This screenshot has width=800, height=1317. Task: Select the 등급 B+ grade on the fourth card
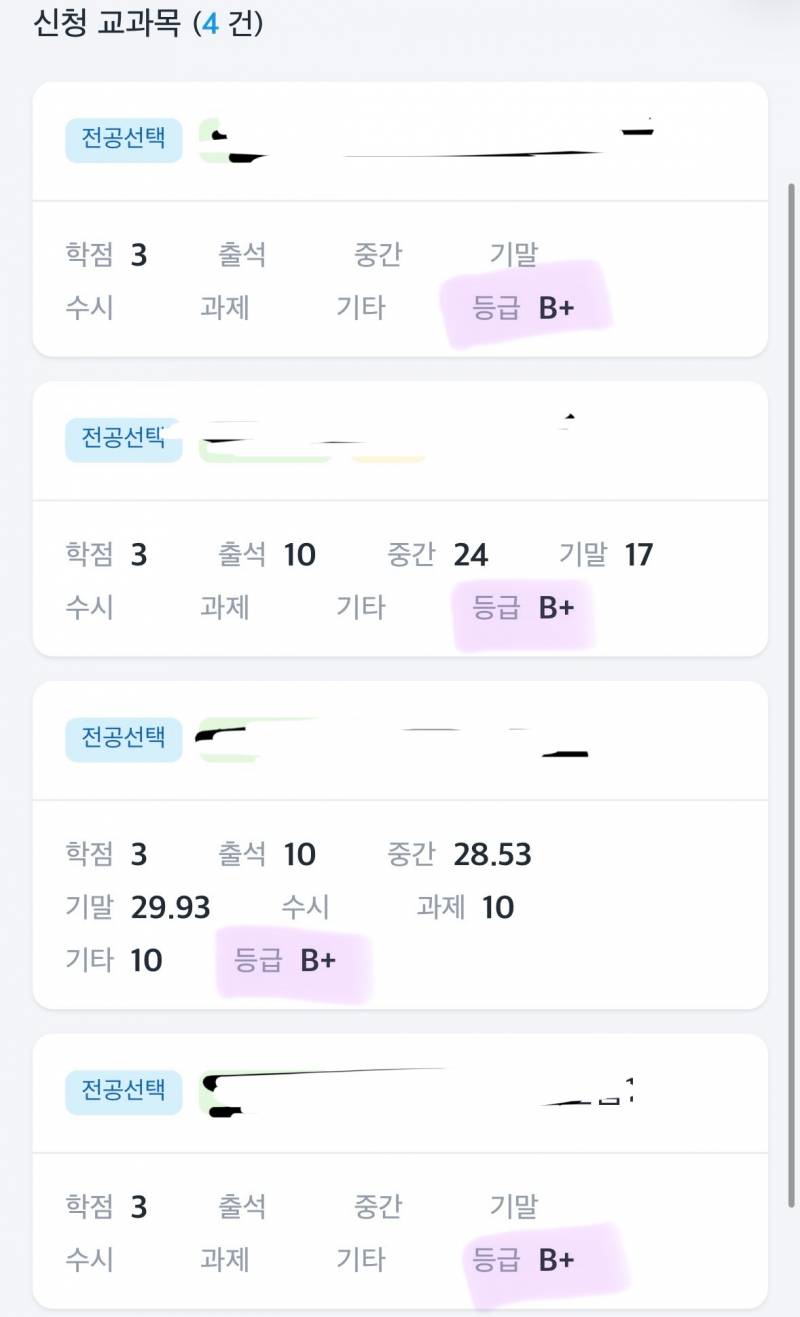pos(525,1261)
